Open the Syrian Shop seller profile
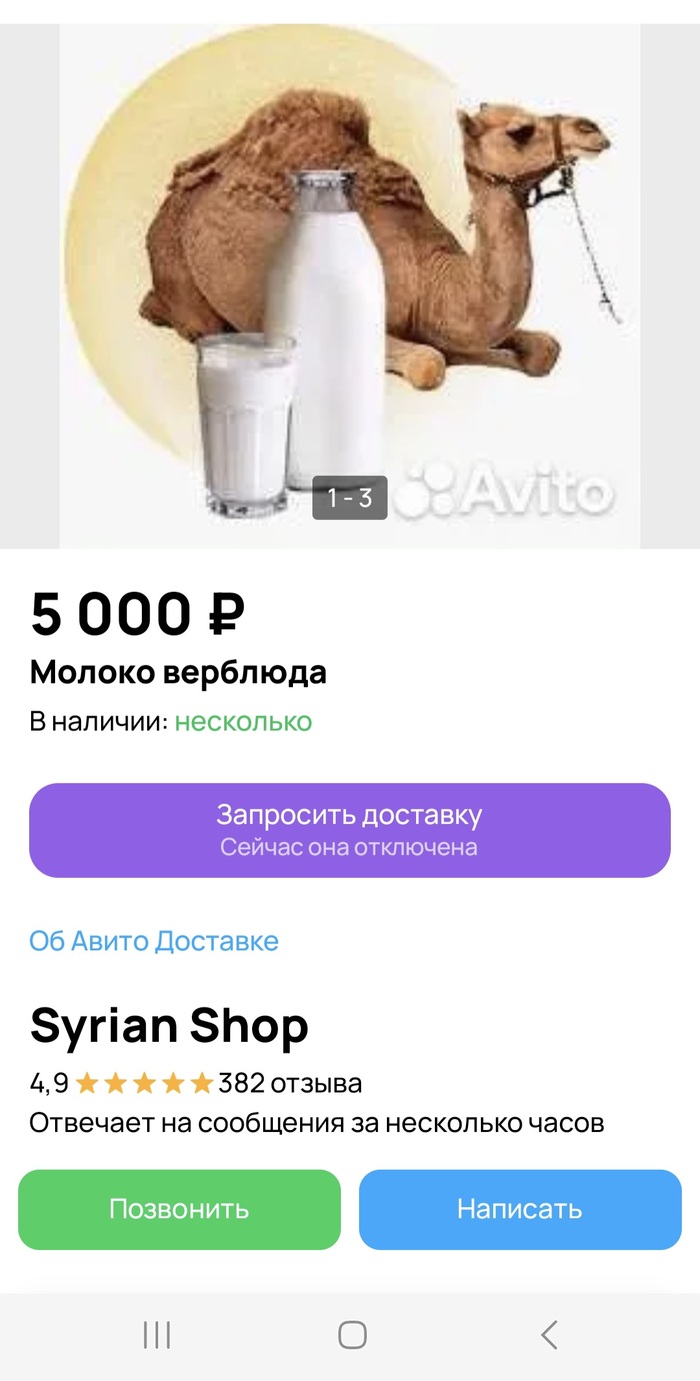Viewport: 700px width, 1381px height. click(x=169, y=1025)
